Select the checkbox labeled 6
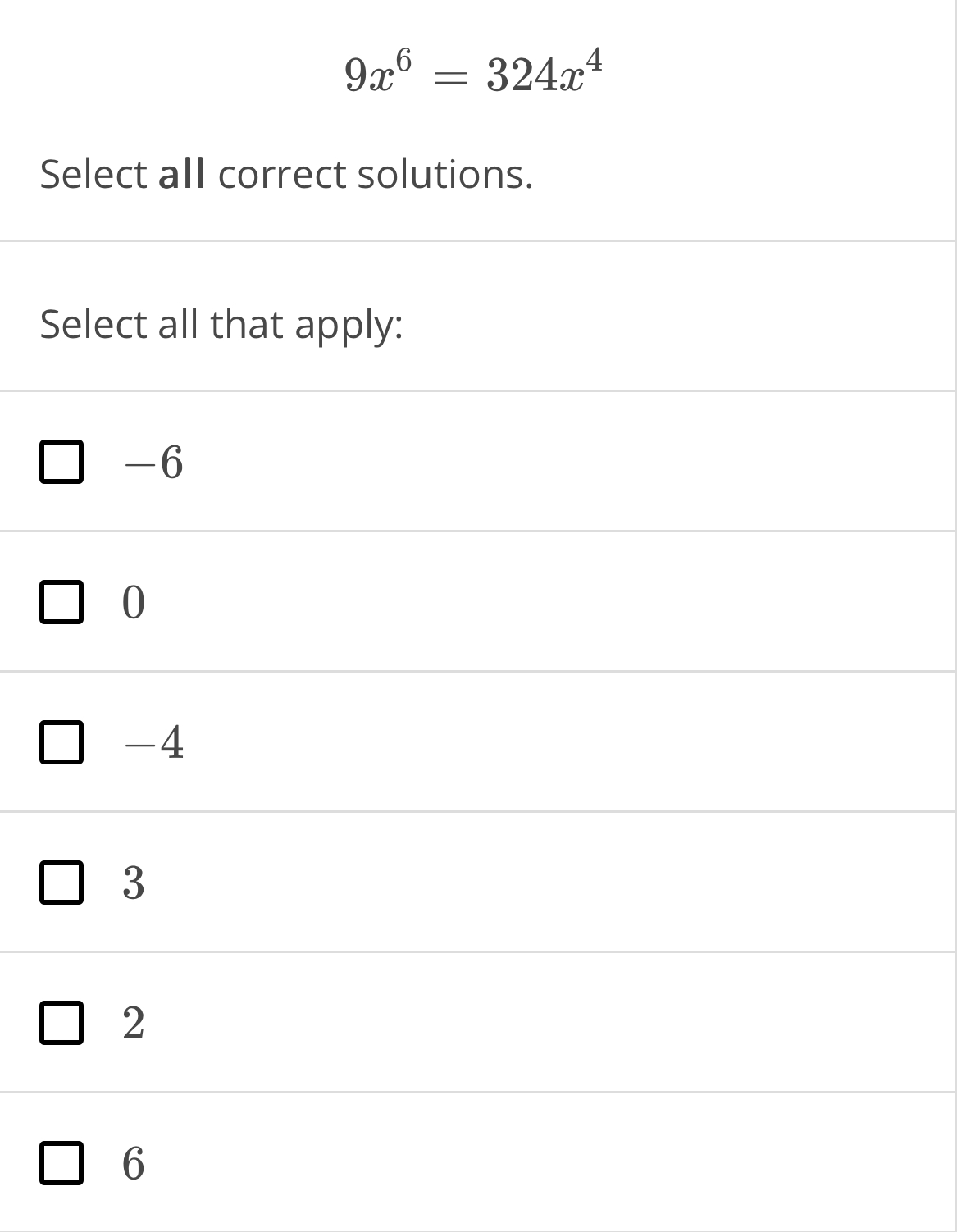The height and width of the screenshot is (1232, 957). point(62,1163)
